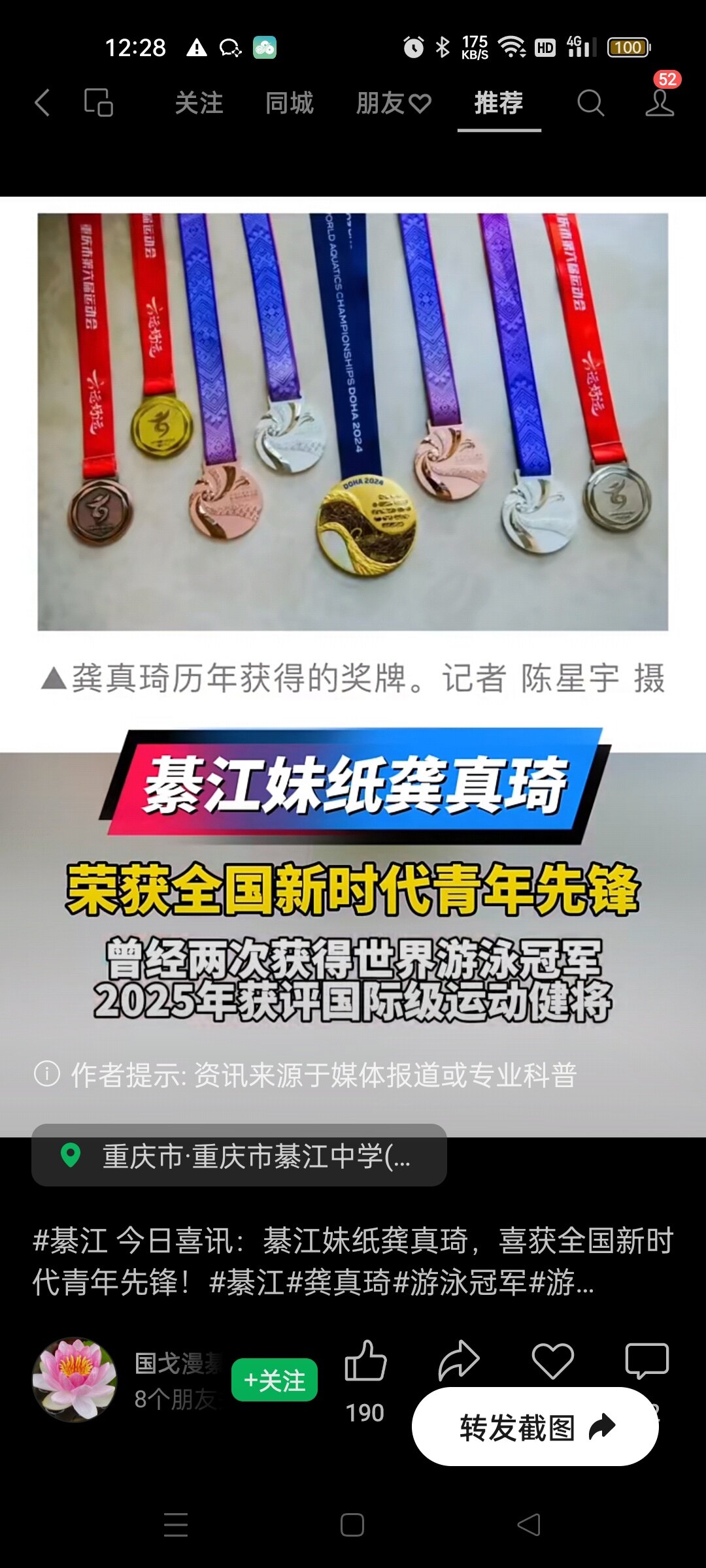Open the 朋友 tab
The width and height of the screenshot is (706, 1568).
(x=394, y=103)
